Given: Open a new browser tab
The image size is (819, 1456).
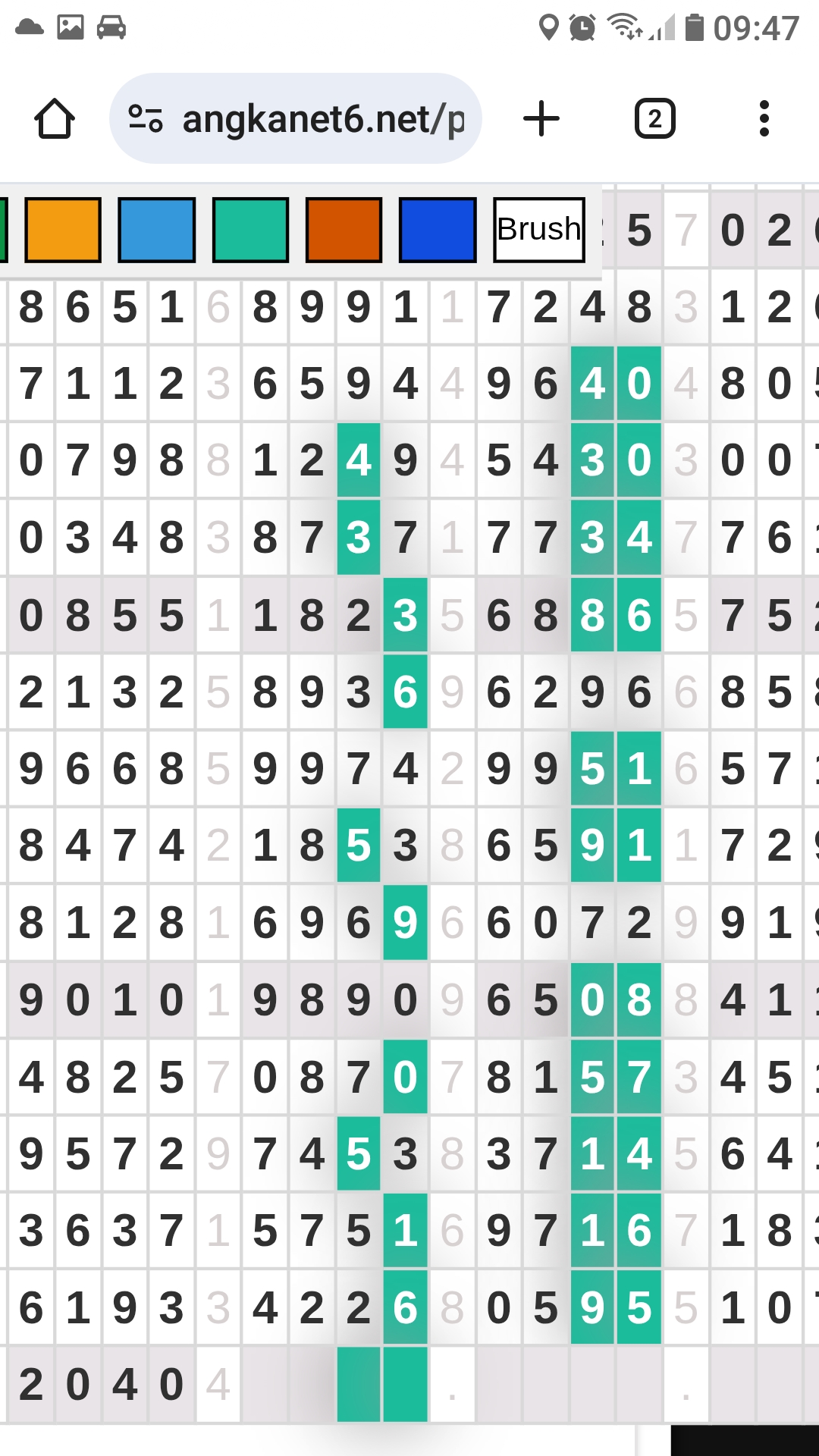Looking at the screenshot, I should 541,119.
